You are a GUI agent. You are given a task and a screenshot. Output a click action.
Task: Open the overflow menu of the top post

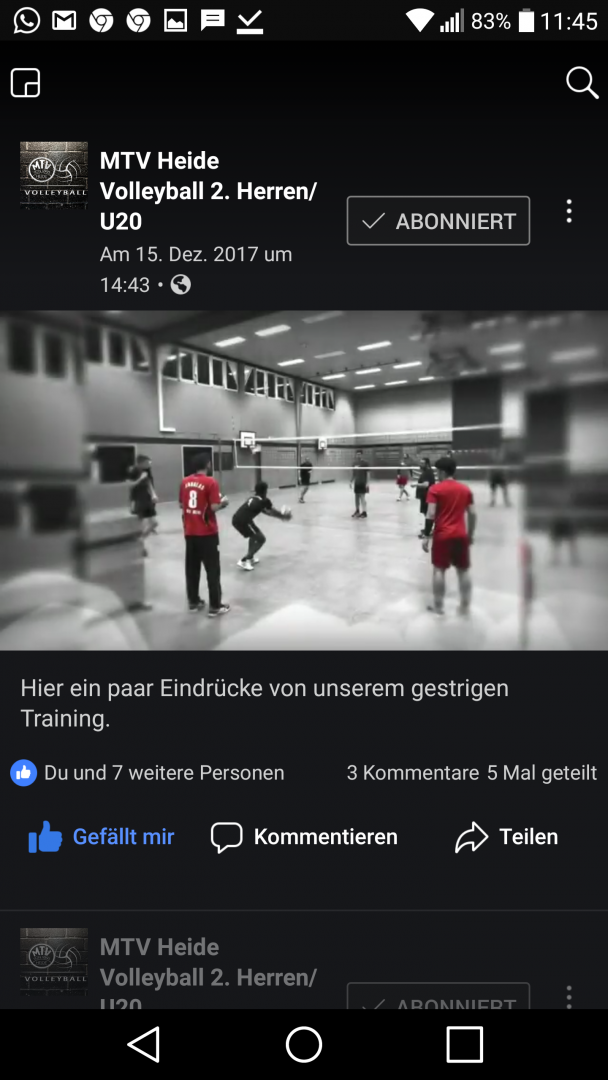tap(569, 211)
